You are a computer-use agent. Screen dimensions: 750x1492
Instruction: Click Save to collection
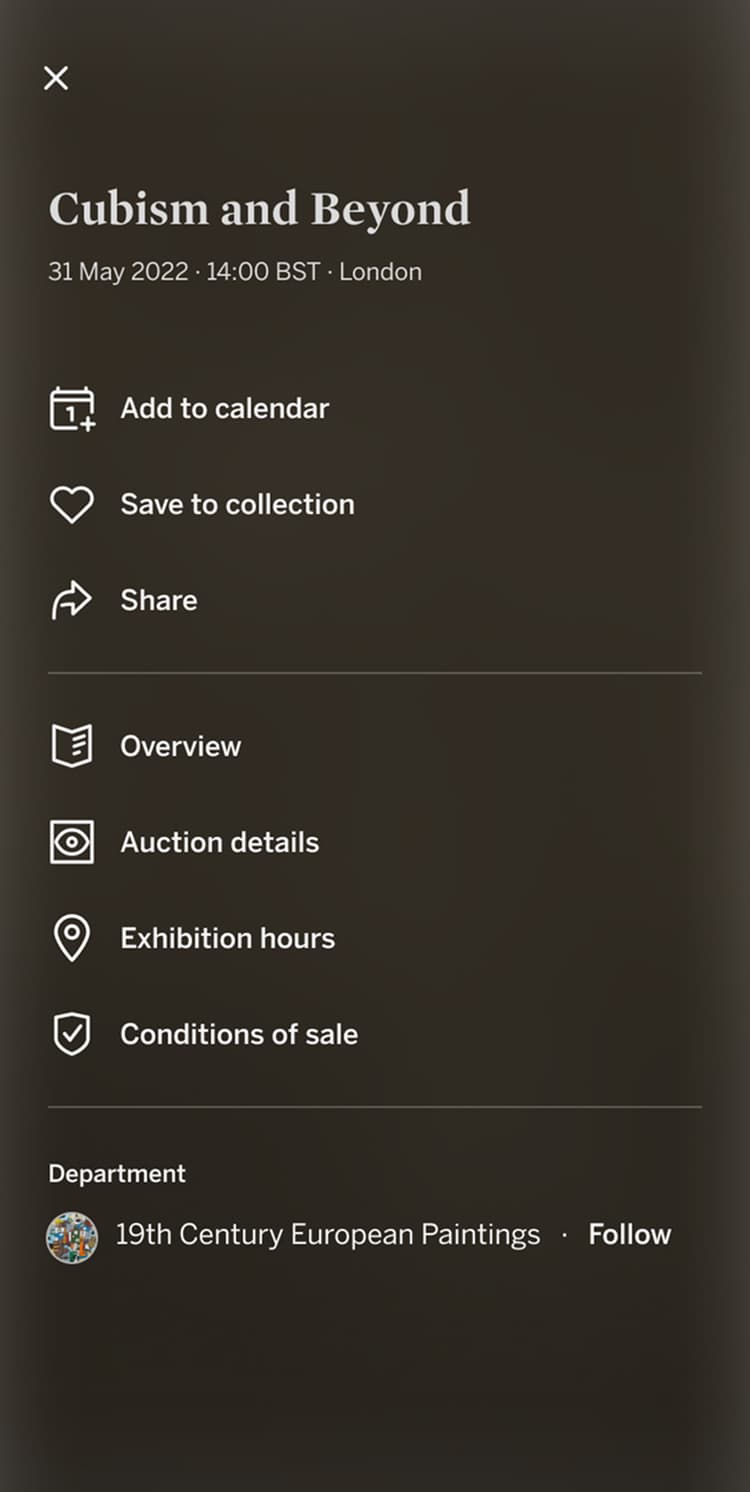(x=237, y=504)
